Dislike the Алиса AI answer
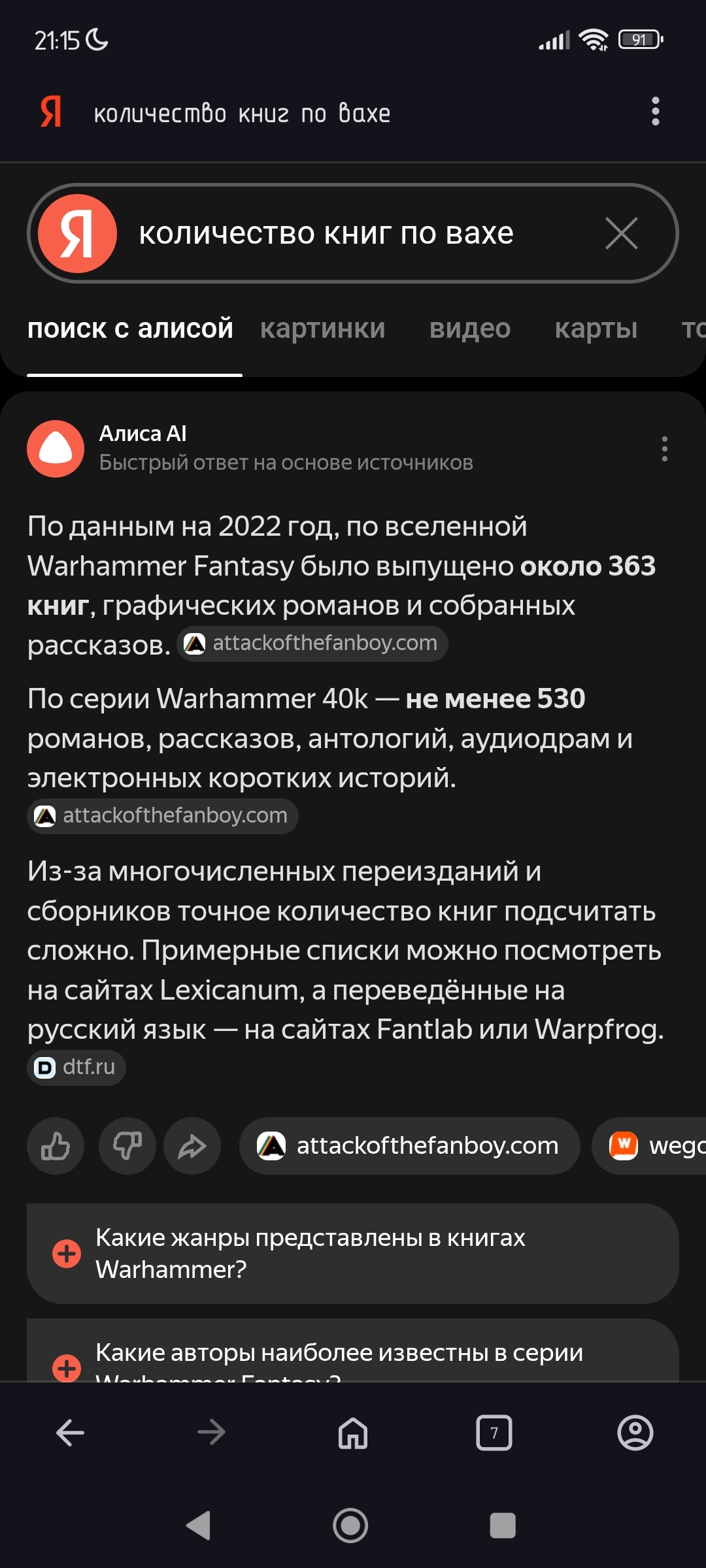 (x=127, y=1146)
